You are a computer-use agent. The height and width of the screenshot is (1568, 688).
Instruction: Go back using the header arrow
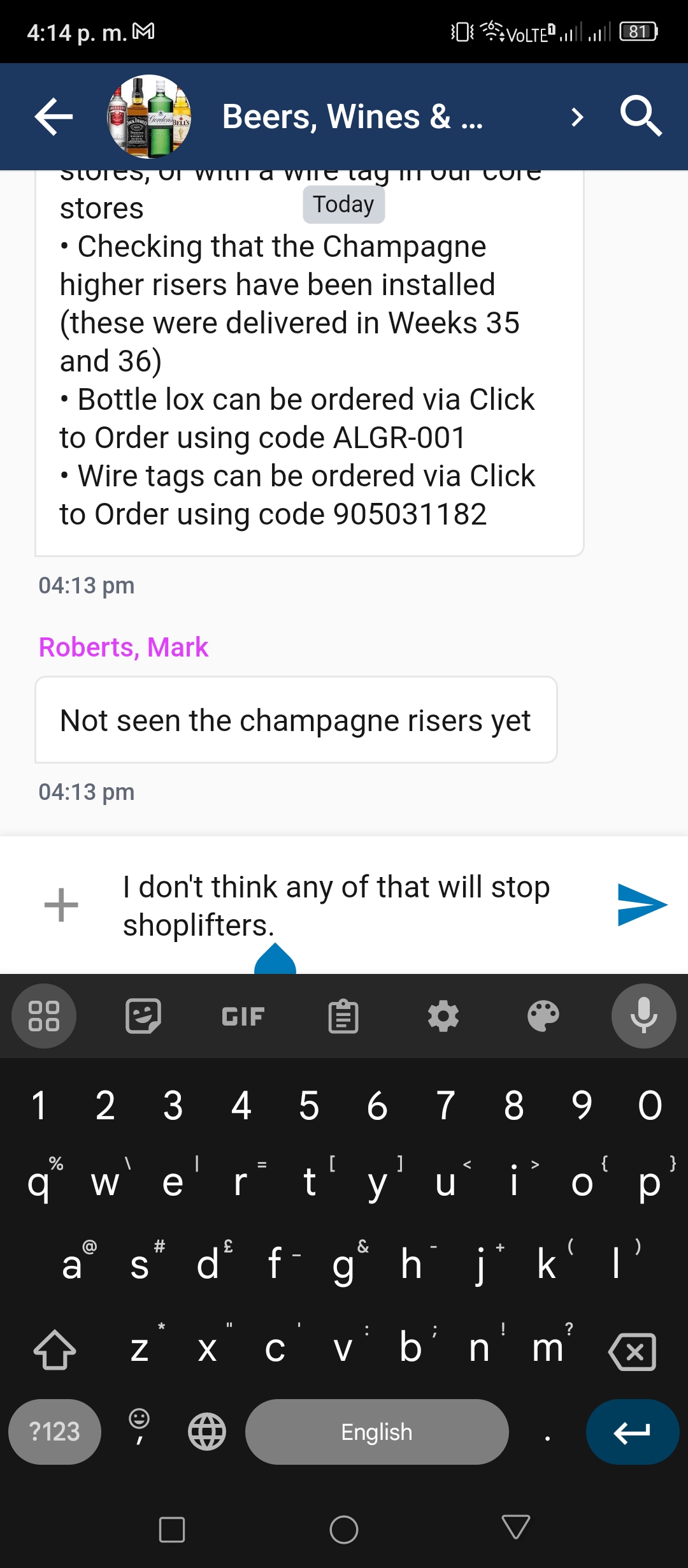54,117
